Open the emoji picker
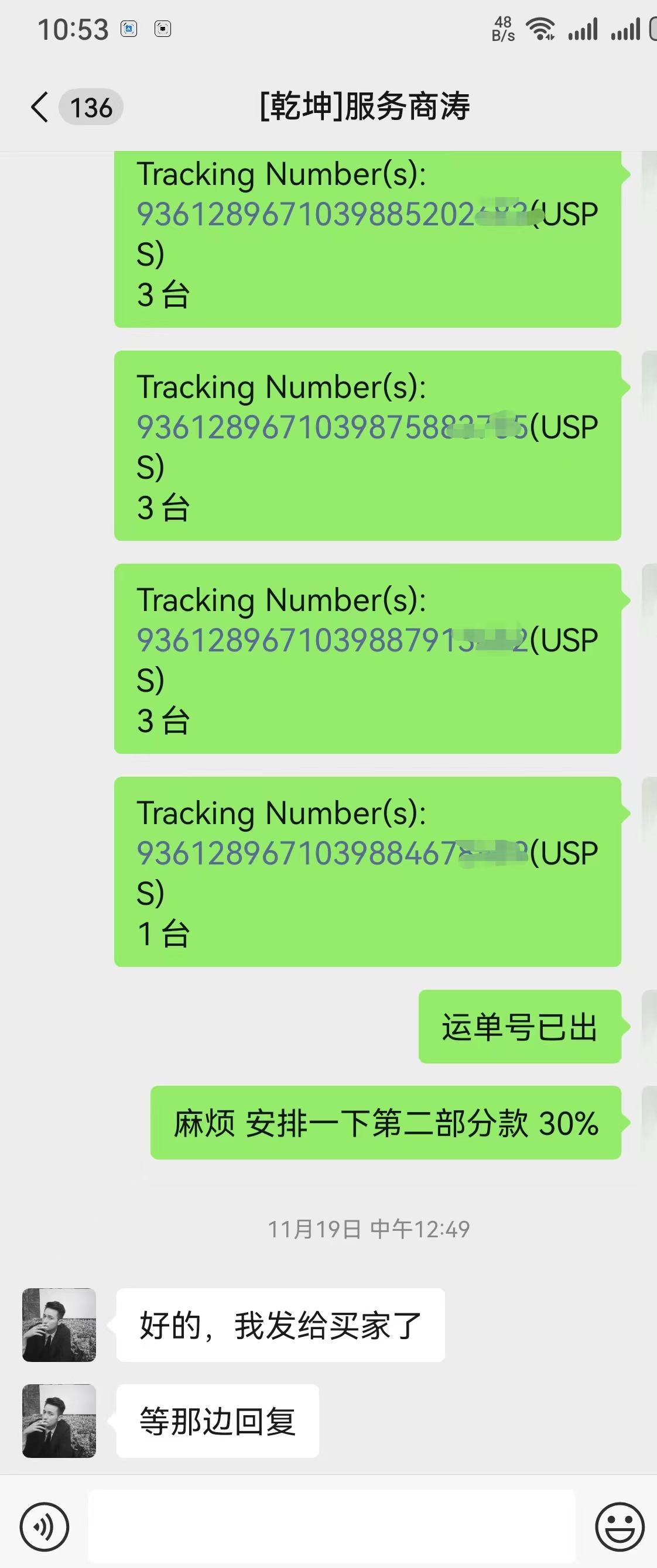 (620, 1526)
